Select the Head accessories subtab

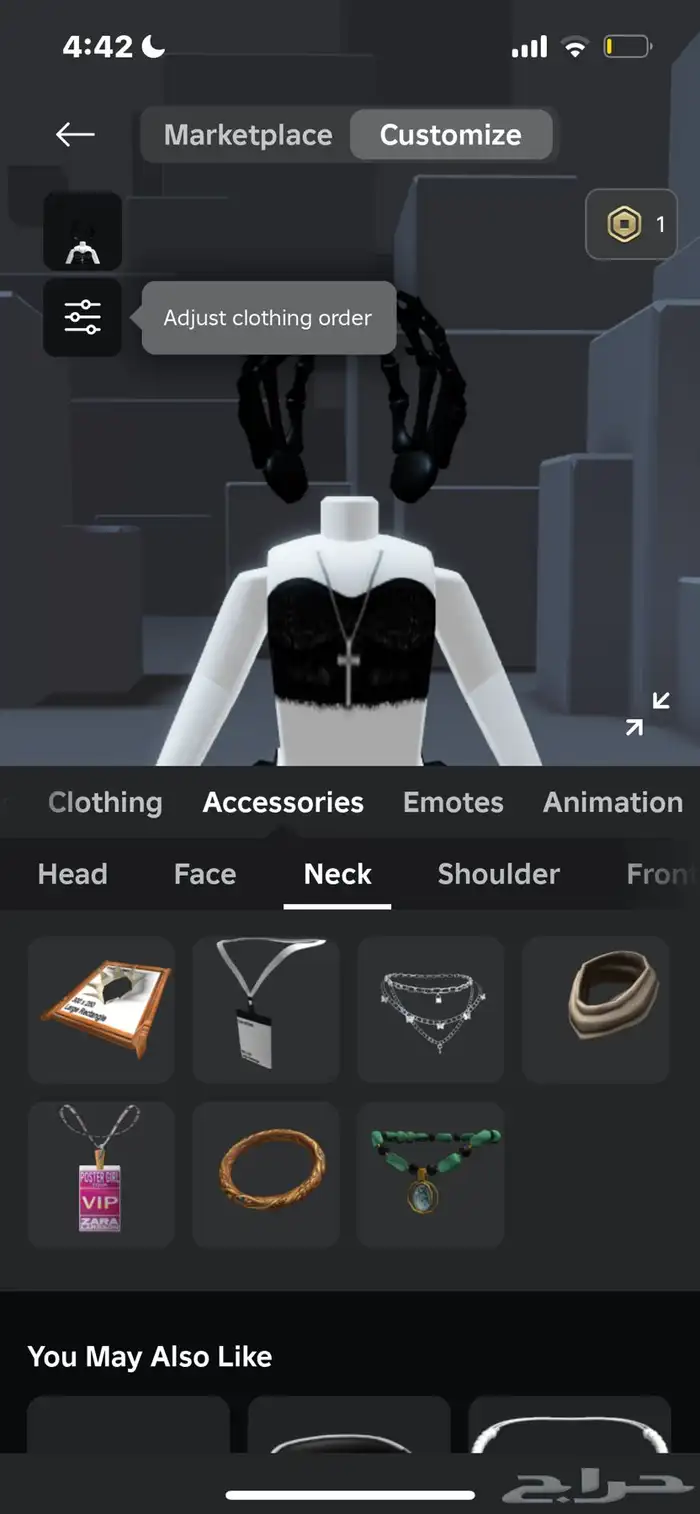(x=72, y=874)
